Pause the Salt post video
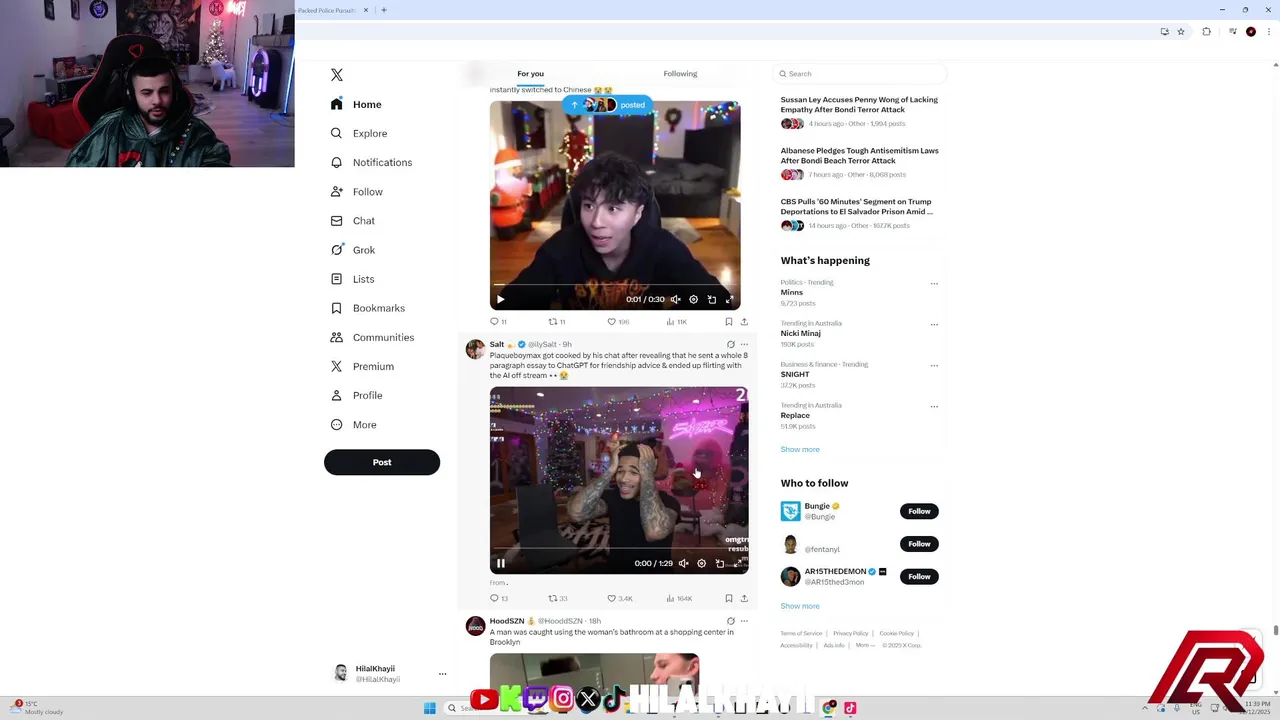 pos(501,563)
